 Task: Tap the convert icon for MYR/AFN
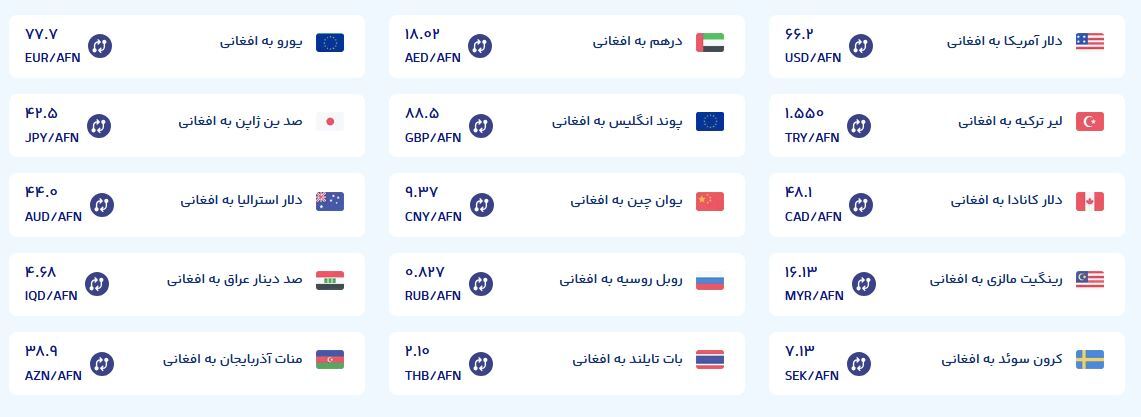[x=862, y=284]
